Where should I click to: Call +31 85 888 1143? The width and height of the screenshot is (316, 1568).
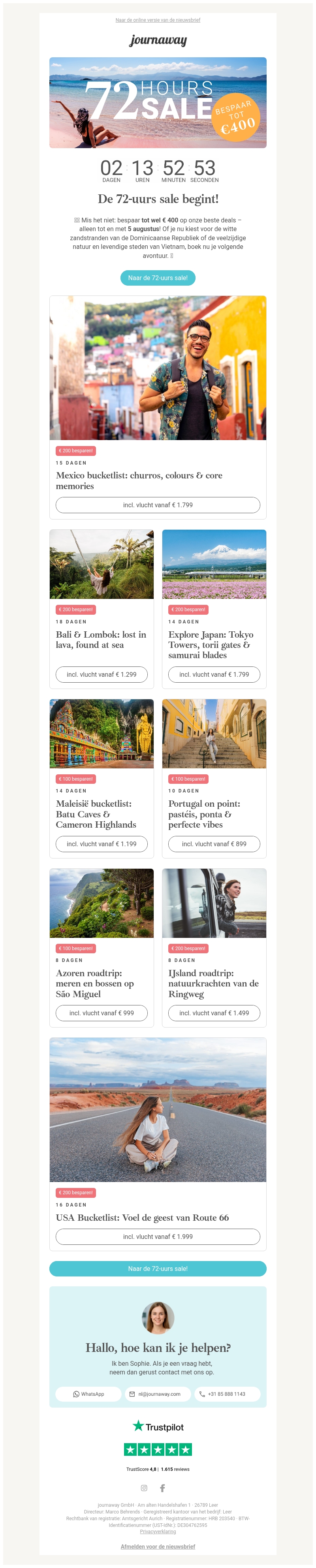(226, 1394)
